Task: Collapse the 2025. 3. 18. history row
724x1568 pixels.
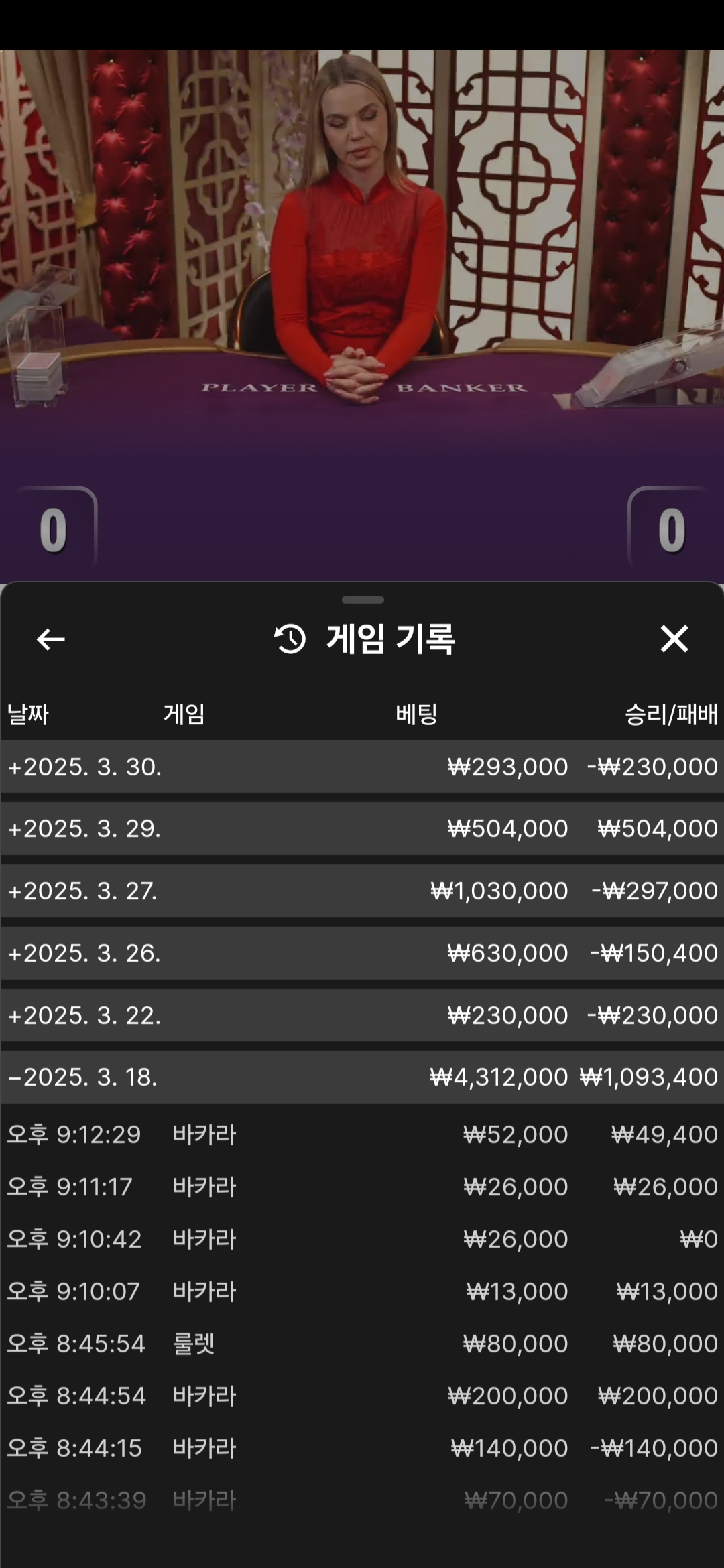Action: tap(362, 1077)
